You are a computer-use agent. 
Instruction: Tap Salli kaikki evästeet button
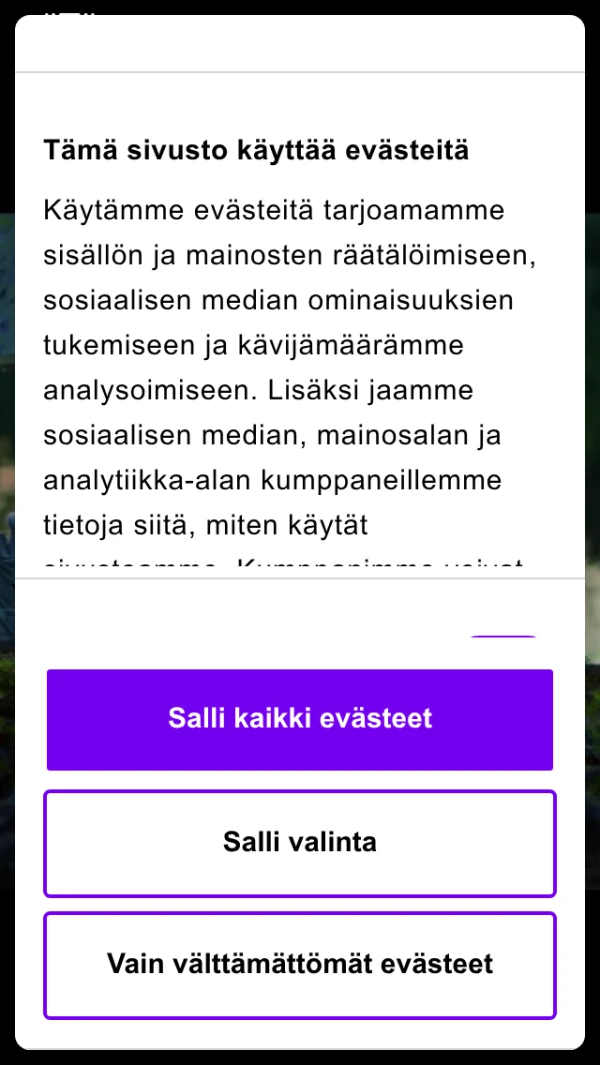pyautogui.click(x=300, y=719)
